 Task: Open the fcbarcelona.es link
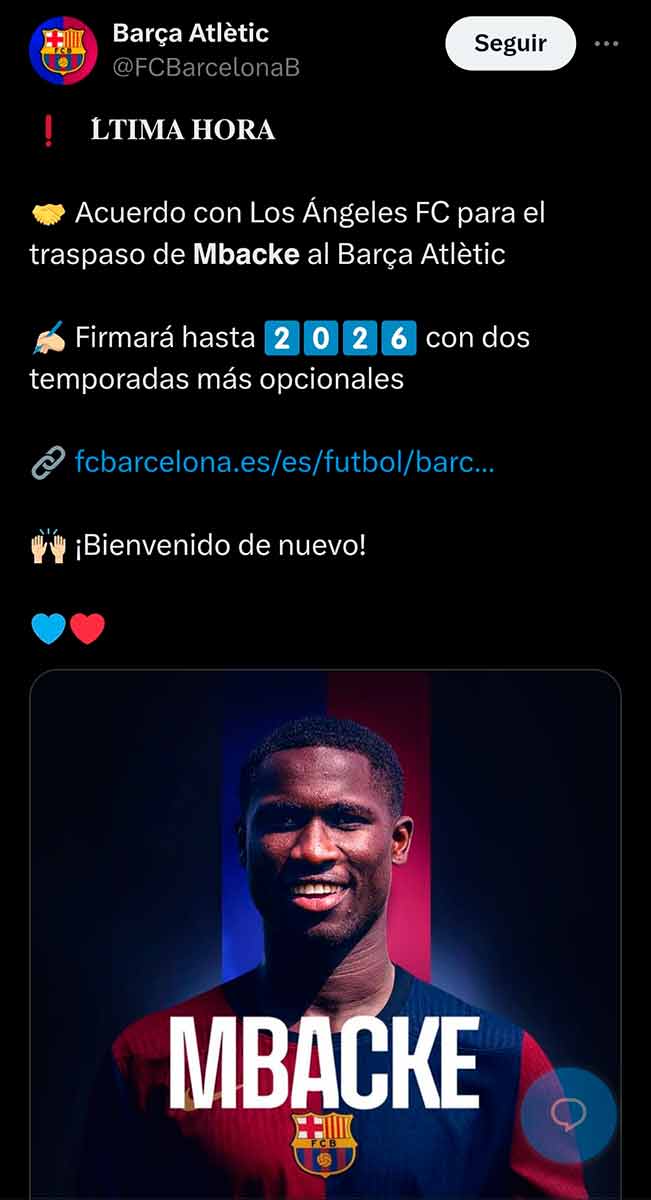click(x=284, y=463)
